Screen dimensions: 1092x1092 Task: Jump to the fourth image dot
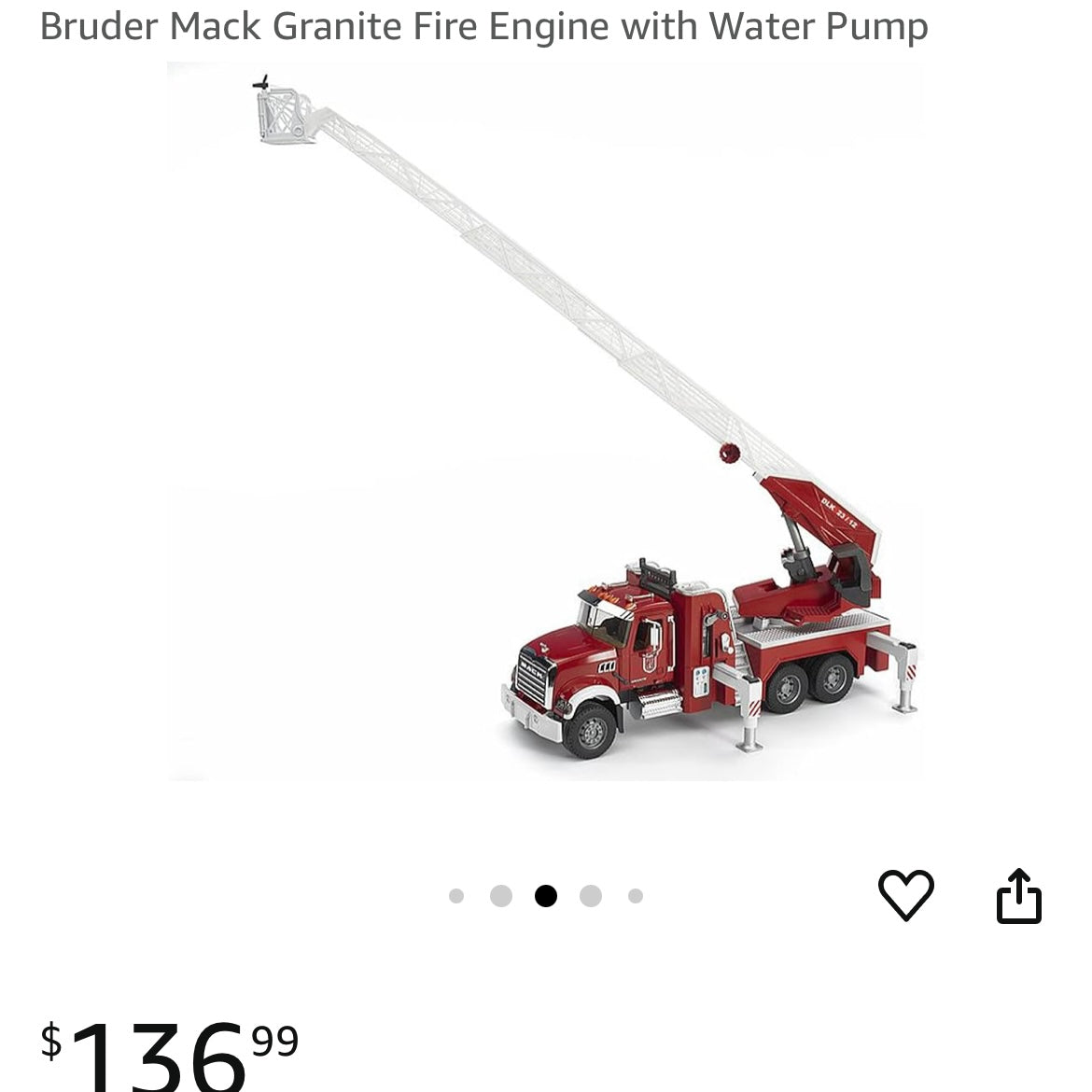pyautogui.click(x=590, y=896)
